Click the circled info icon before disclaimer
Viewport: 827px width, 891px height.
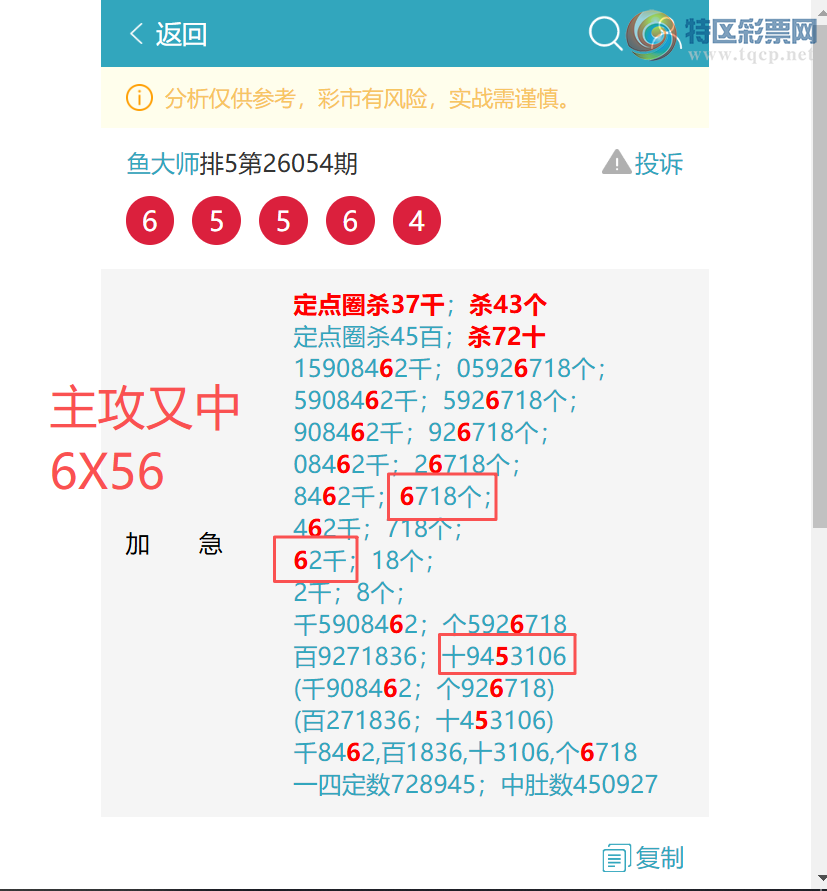(138, 98)
